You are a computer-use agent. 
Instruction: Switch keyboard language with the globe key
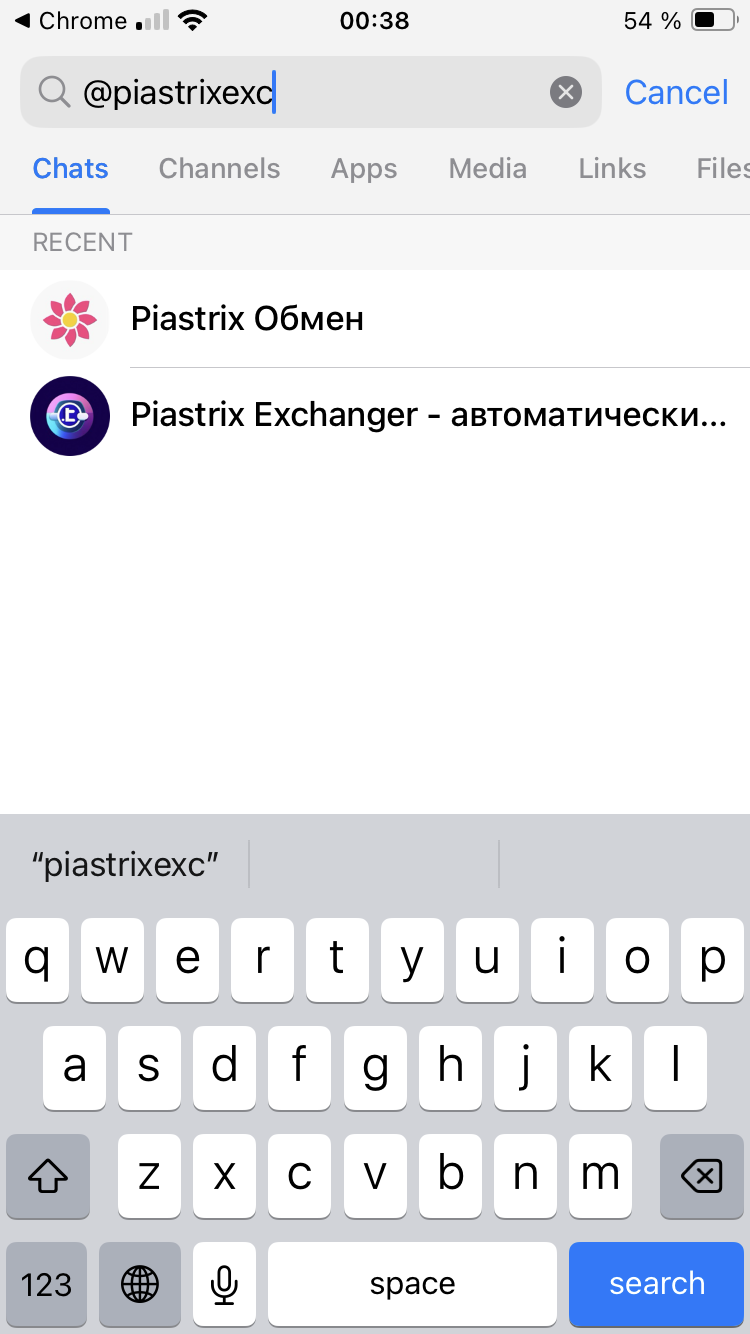pos(140,1284)
